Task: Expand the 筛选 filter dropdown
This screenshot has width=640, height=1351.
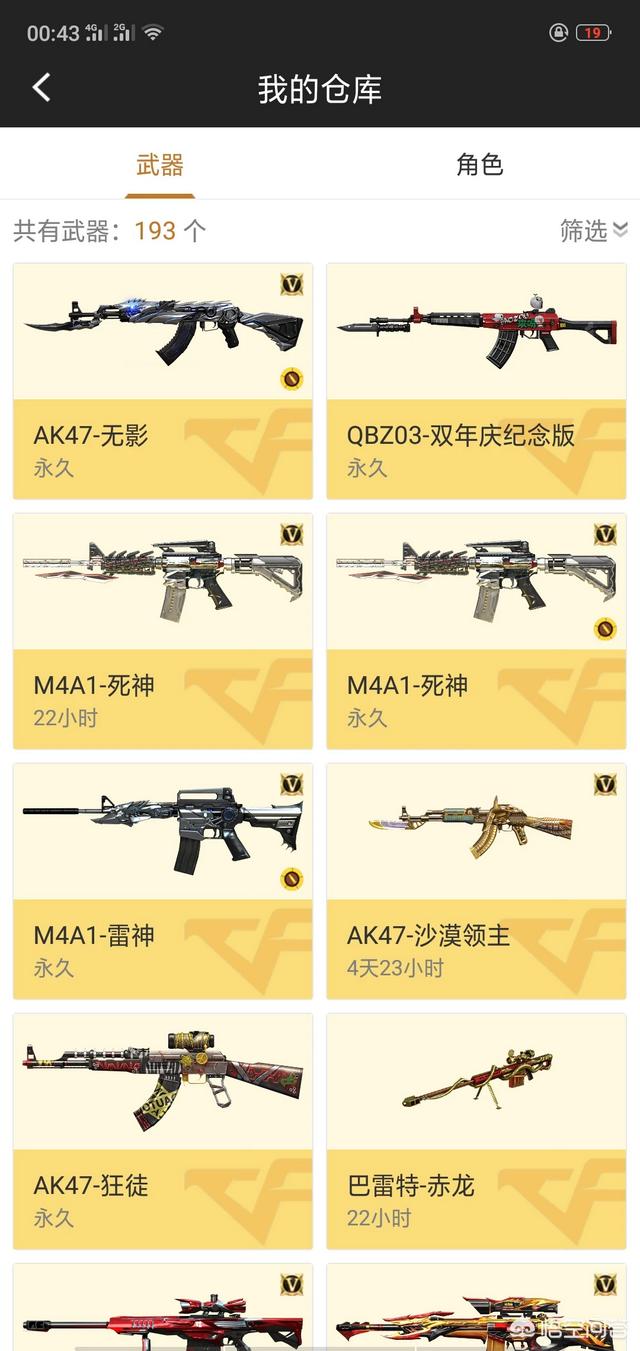Action: [x=593, y=231]
